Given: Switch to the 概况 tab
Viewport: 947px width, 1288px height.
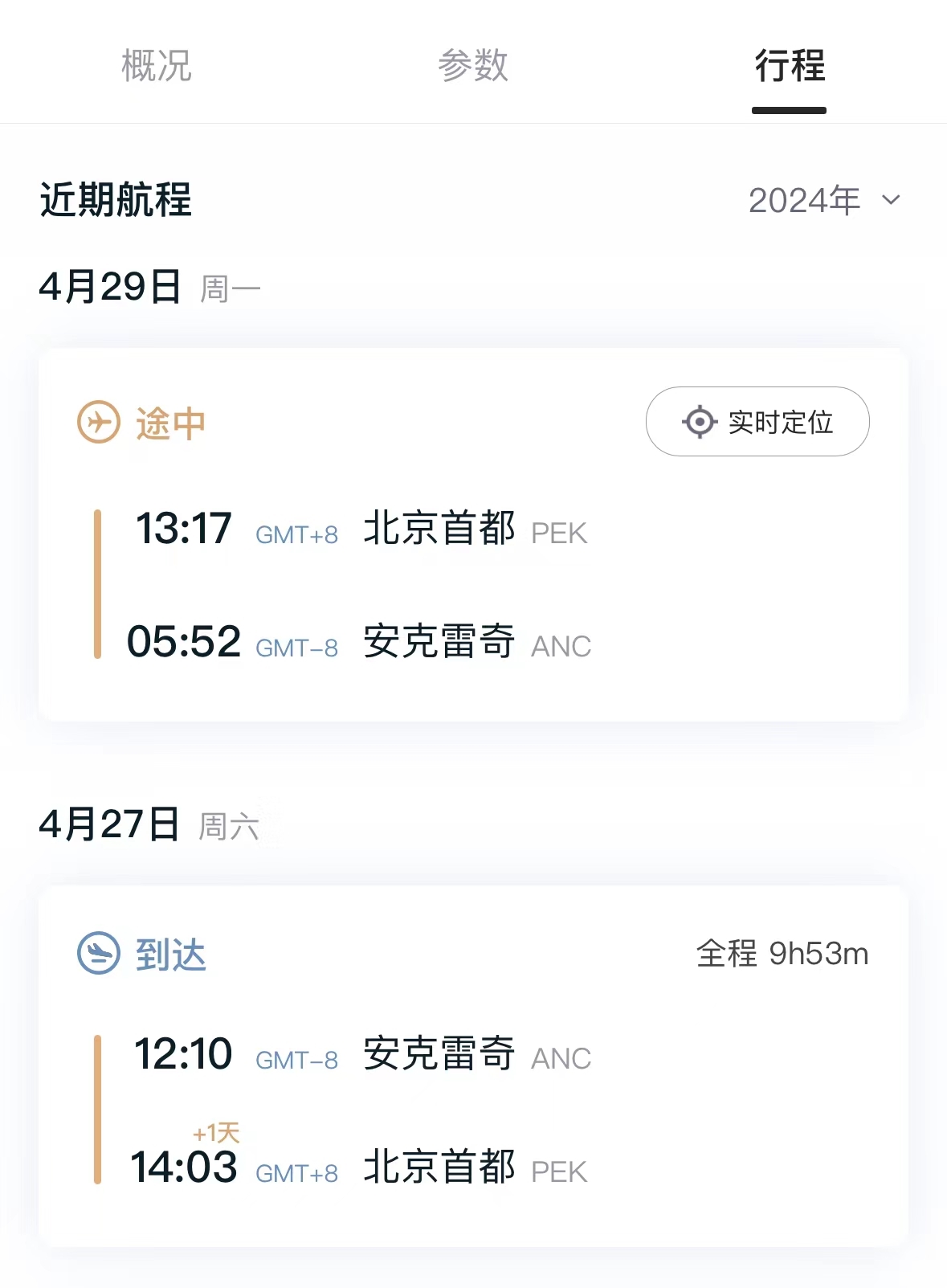Looking at the screenshot, I should point(157,66).
